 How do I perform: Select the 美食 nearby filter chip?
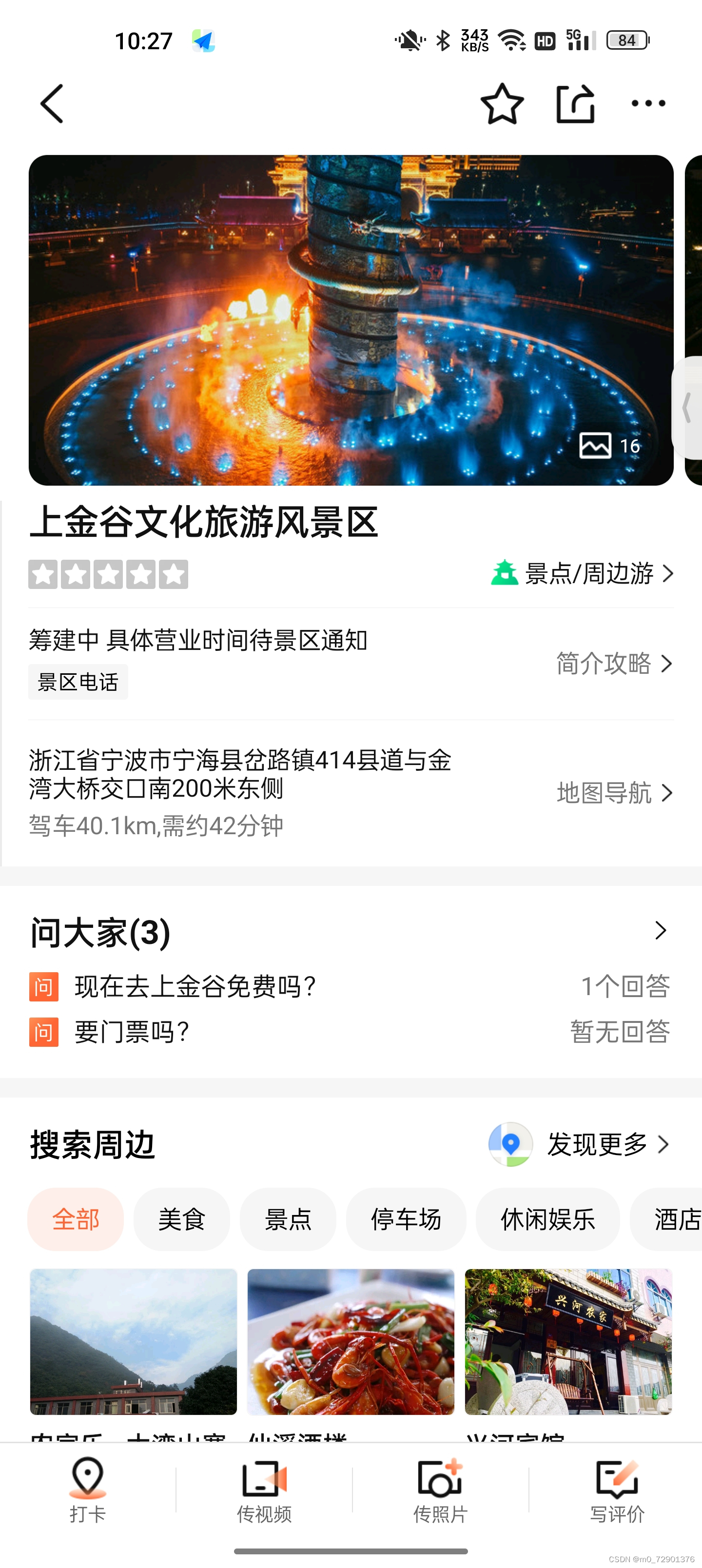[x=181, y=1219]
